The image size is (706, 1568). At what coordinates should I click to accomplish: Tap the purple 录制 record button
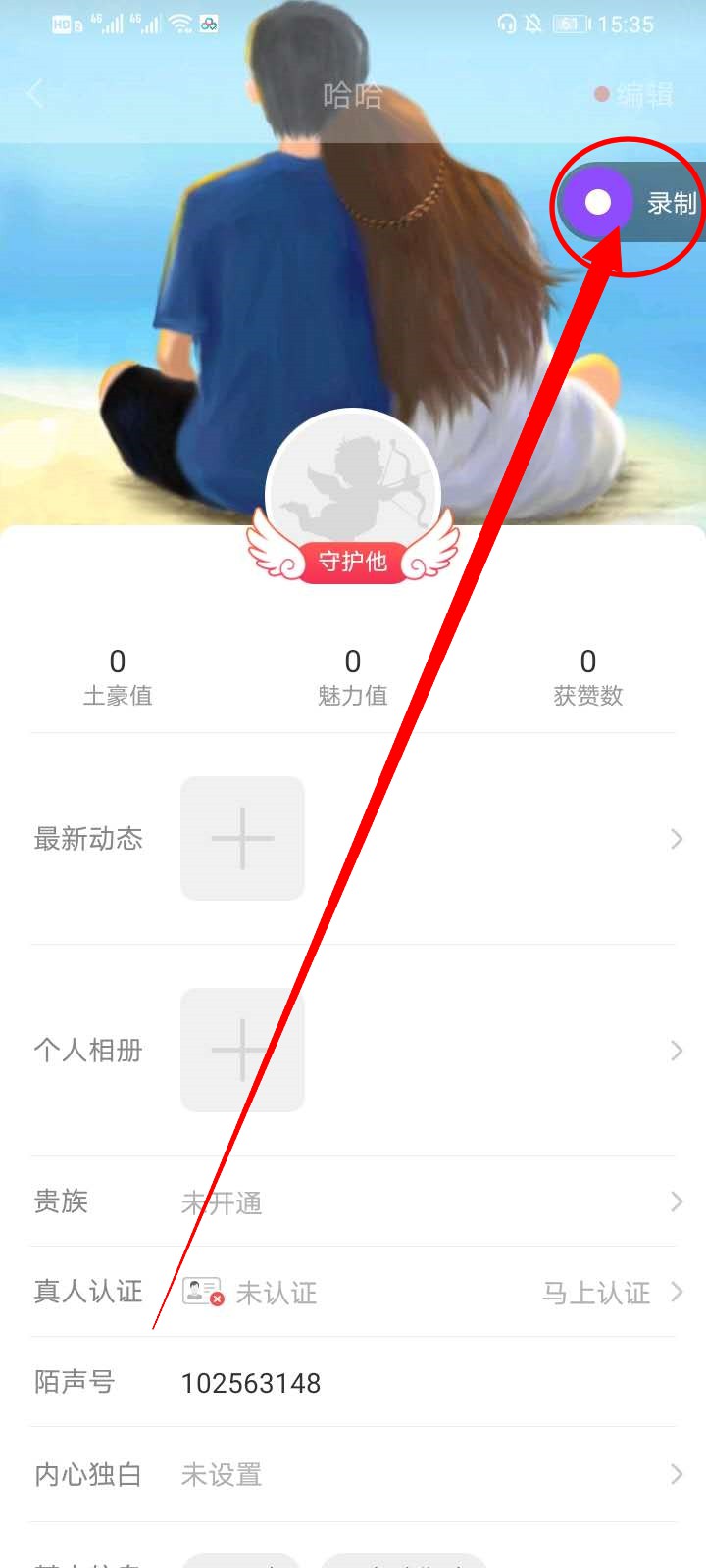tap(598, 203)
